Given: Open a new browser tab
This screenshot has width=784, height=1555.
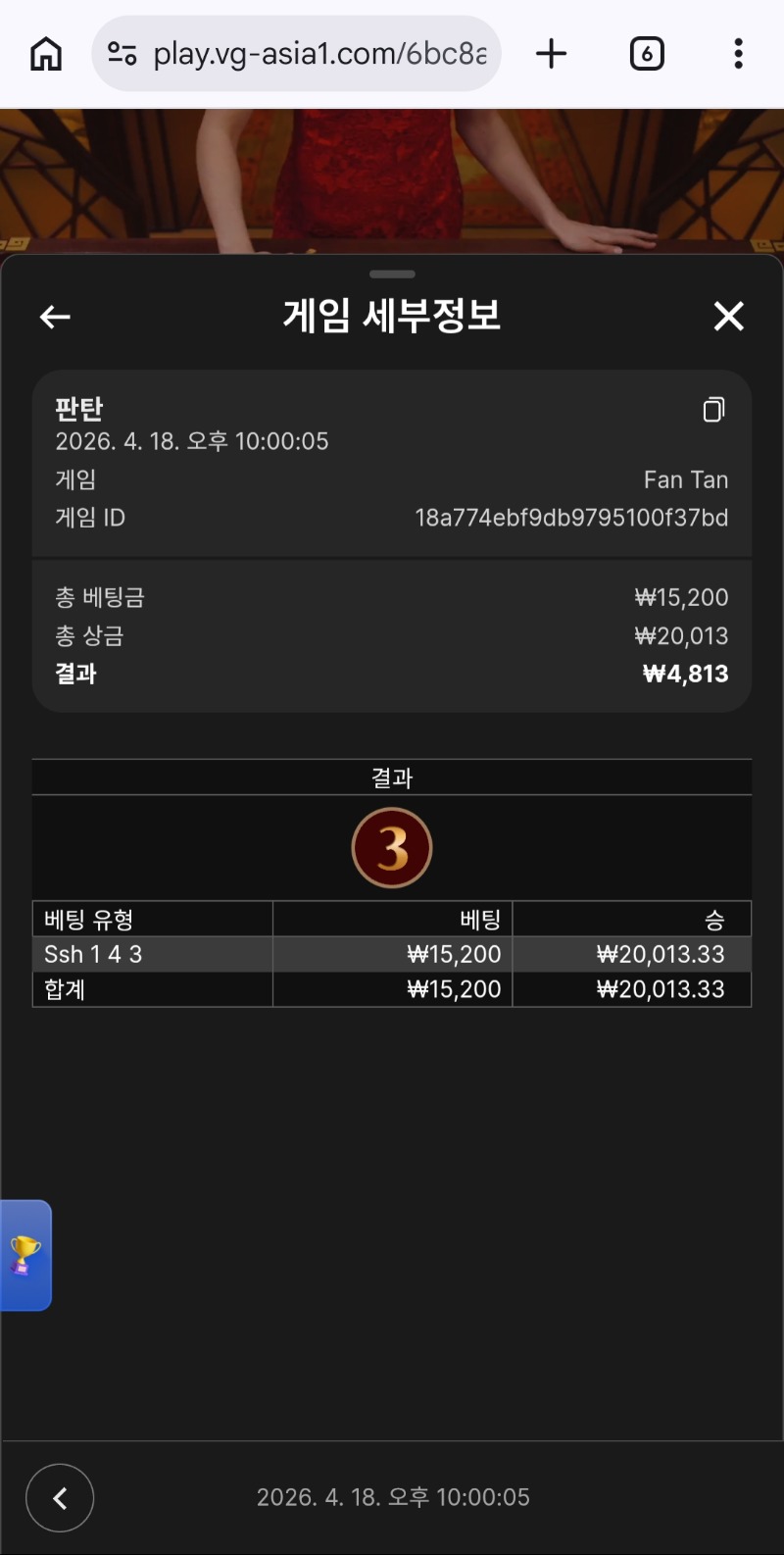Looking at the screenshot, I should 552,54.
